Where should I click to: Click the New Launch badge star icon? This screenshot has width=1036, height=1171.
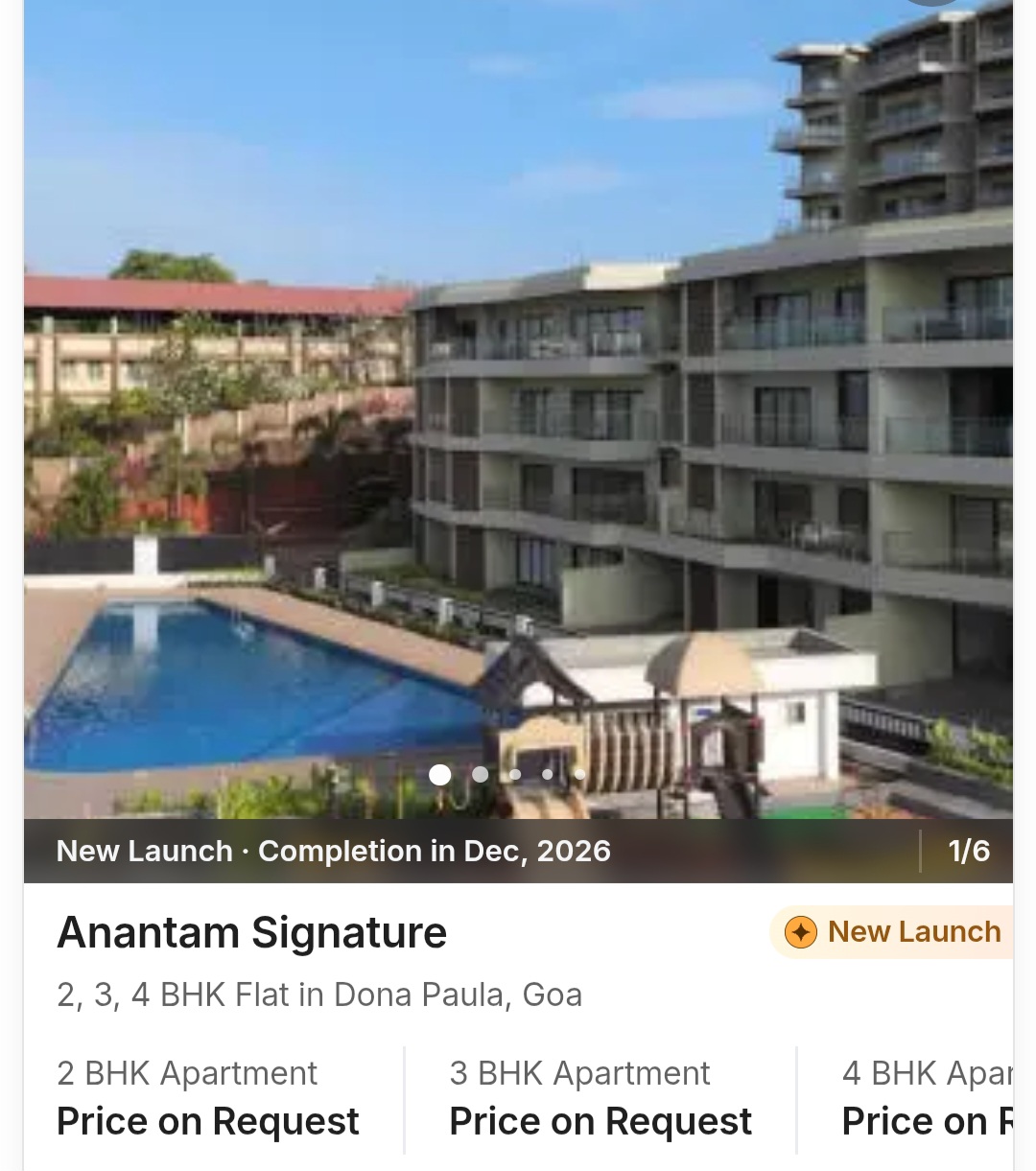tap(799, 931)
